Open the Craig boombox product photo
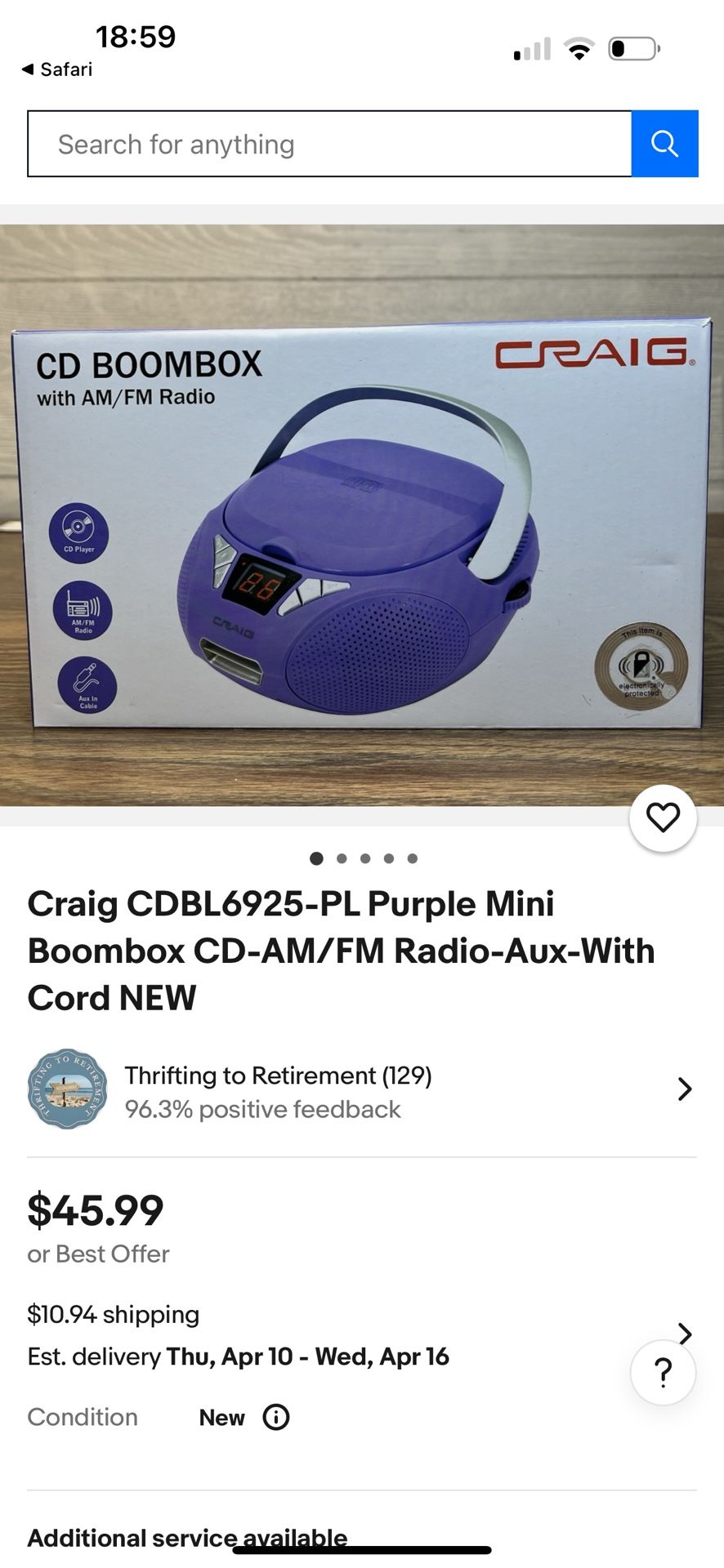Viewport: 724px width, 1568px height. point(361,514)
